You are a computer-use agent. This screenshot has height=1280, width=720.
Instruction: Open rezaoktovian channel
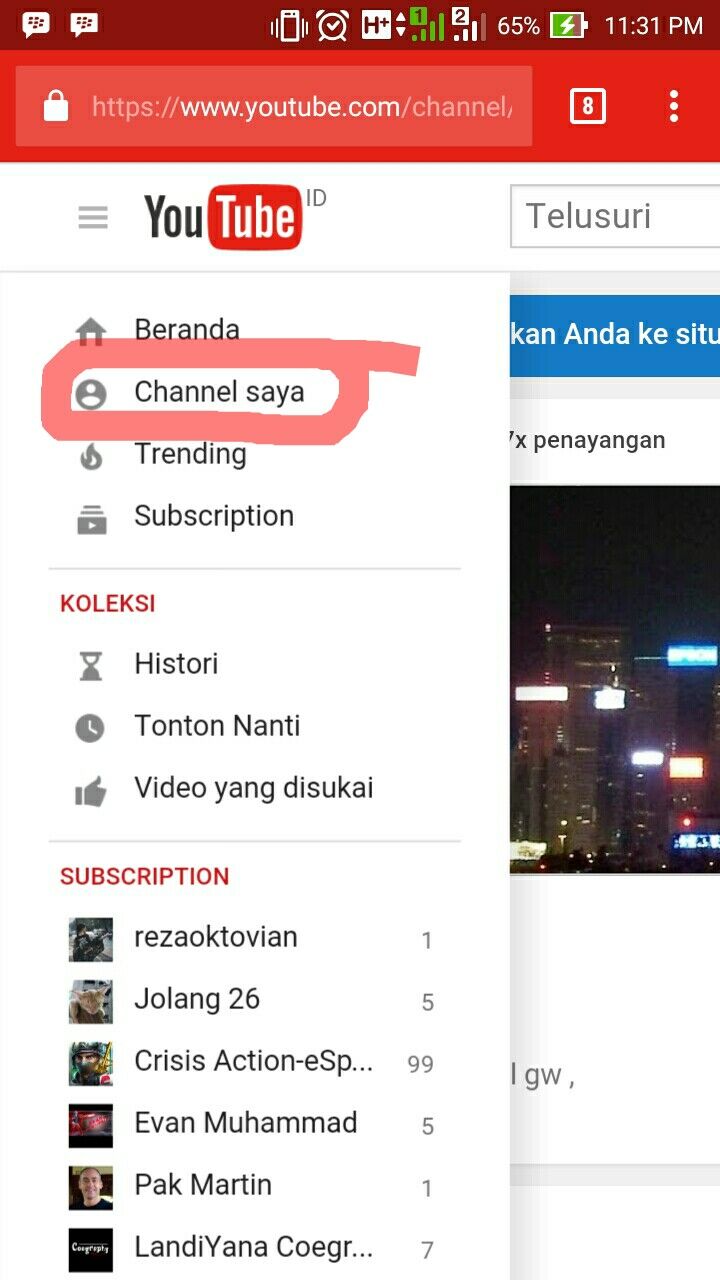(215, 938)
